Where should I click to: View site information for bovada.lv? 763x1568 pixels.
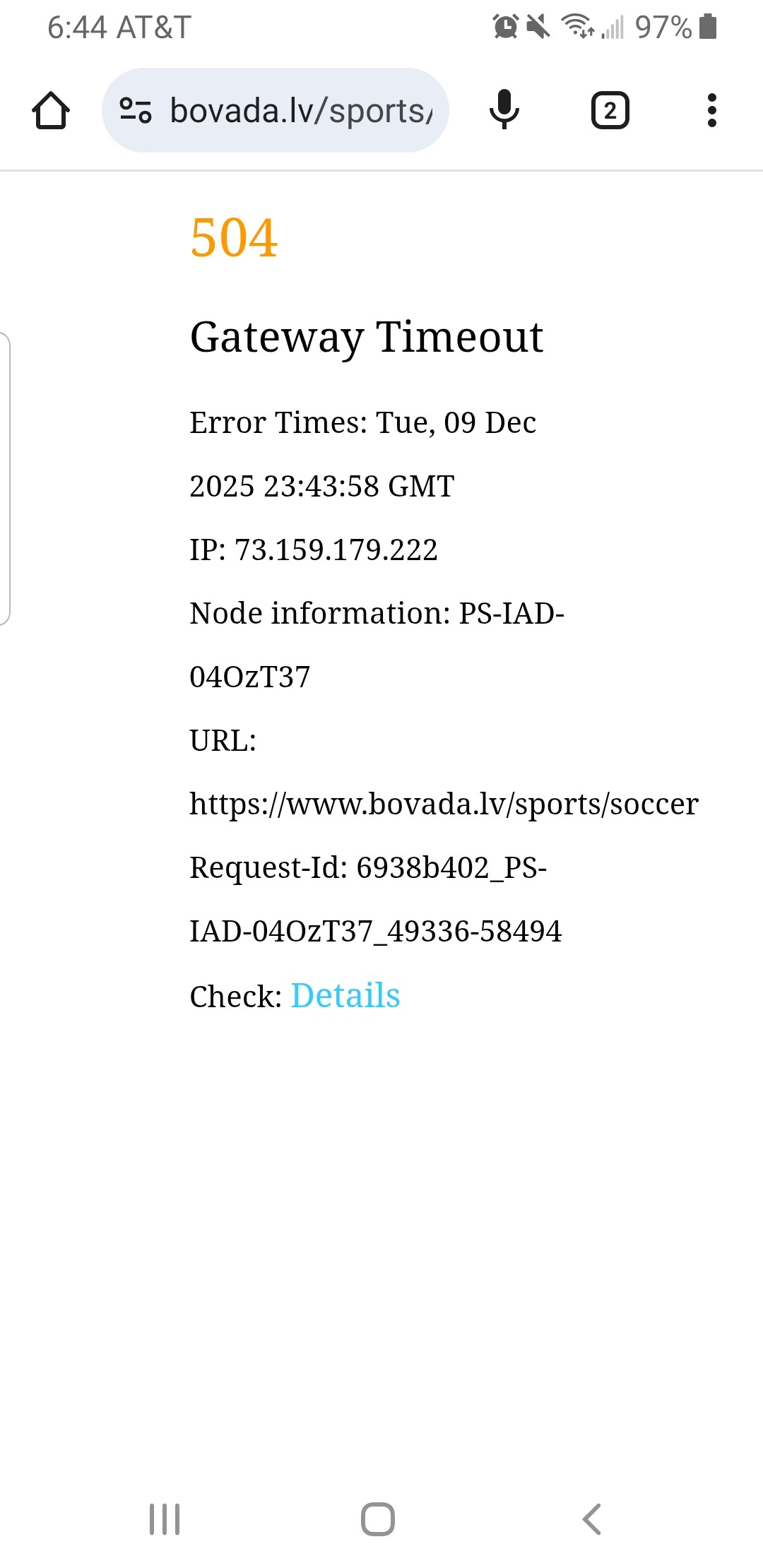[135, 111]
